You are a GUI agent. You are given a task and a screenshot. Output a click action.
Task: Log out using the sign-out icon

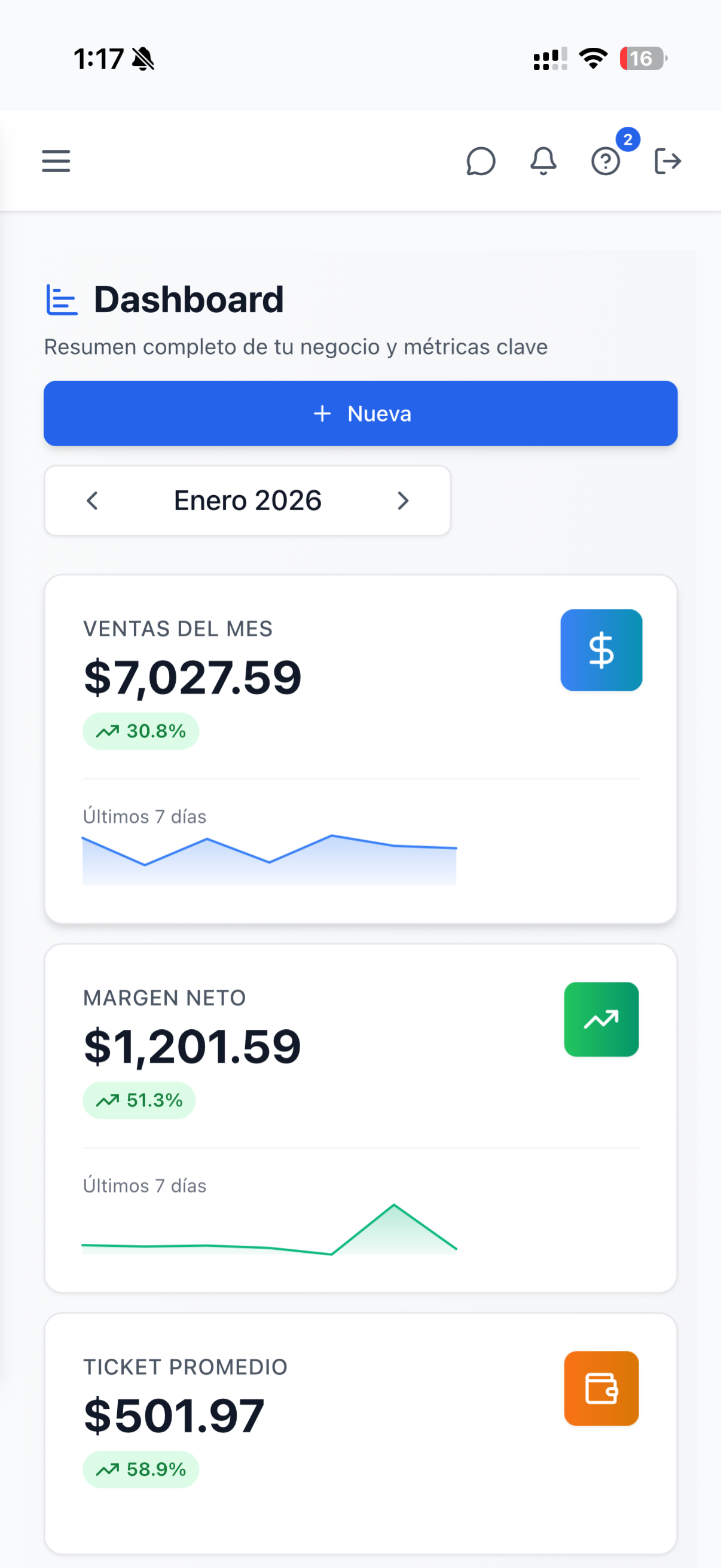tap(668, 161)
